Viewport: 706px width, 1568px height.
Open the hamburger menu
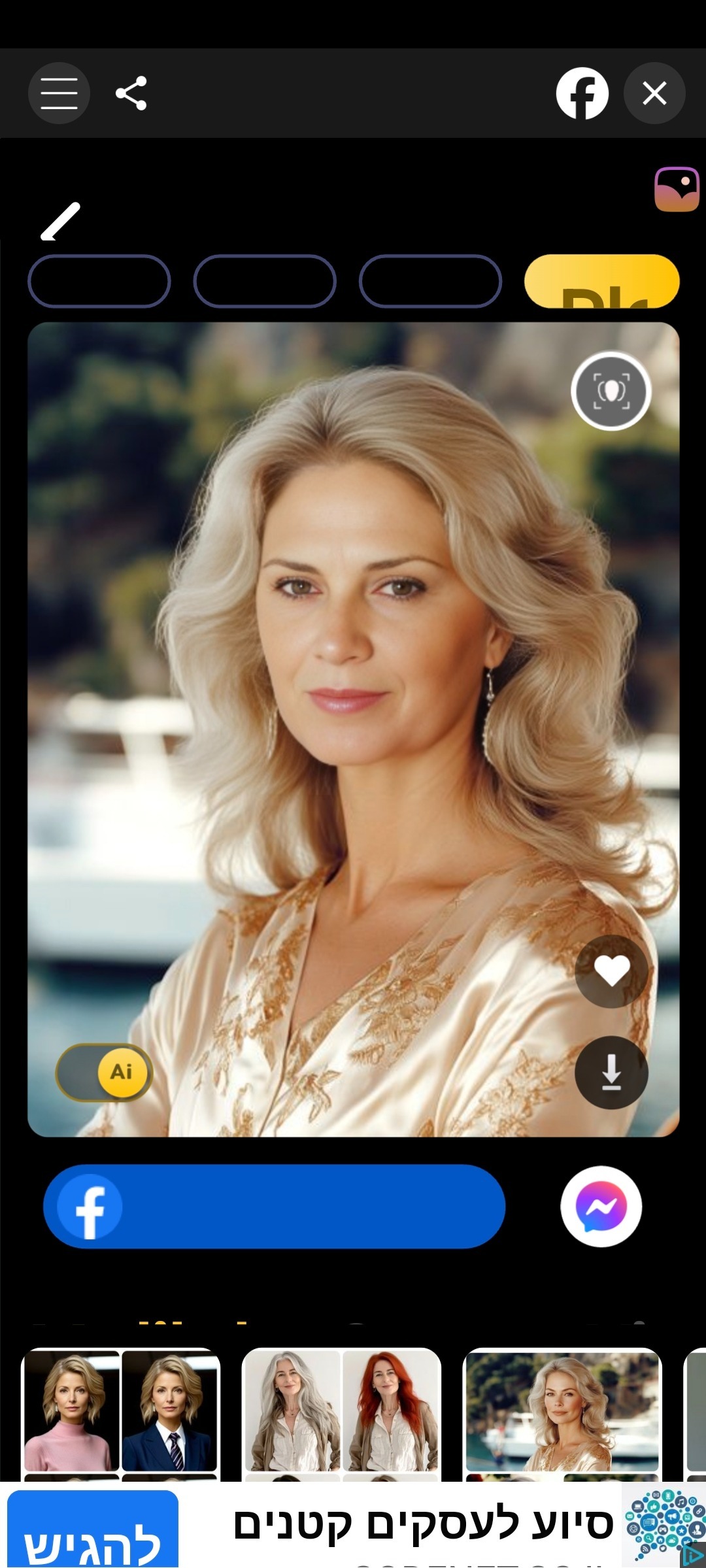(59, 93)
